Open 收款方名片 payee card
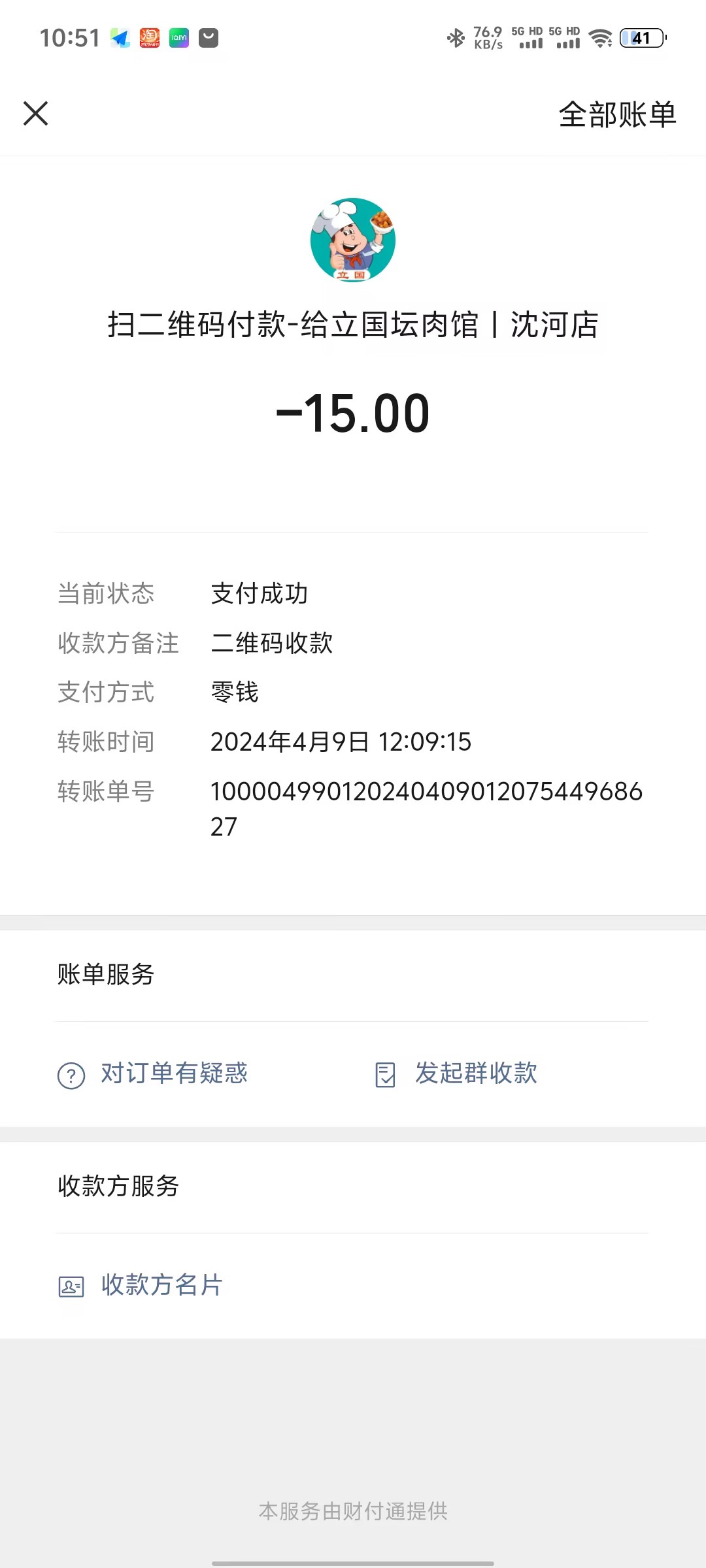 (142, 1285)
